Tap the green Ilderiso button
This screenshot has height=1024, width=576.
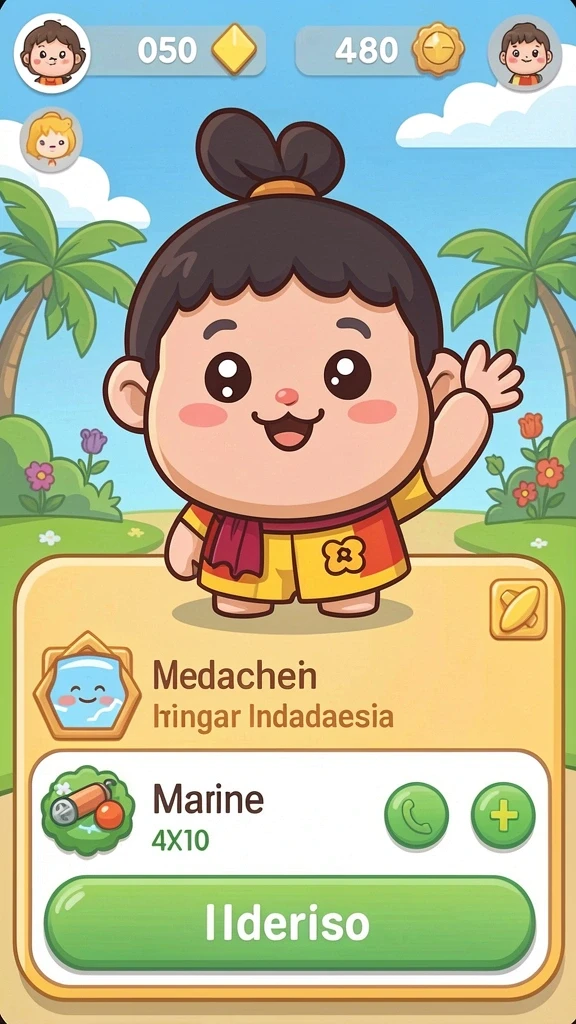[289, 923]
